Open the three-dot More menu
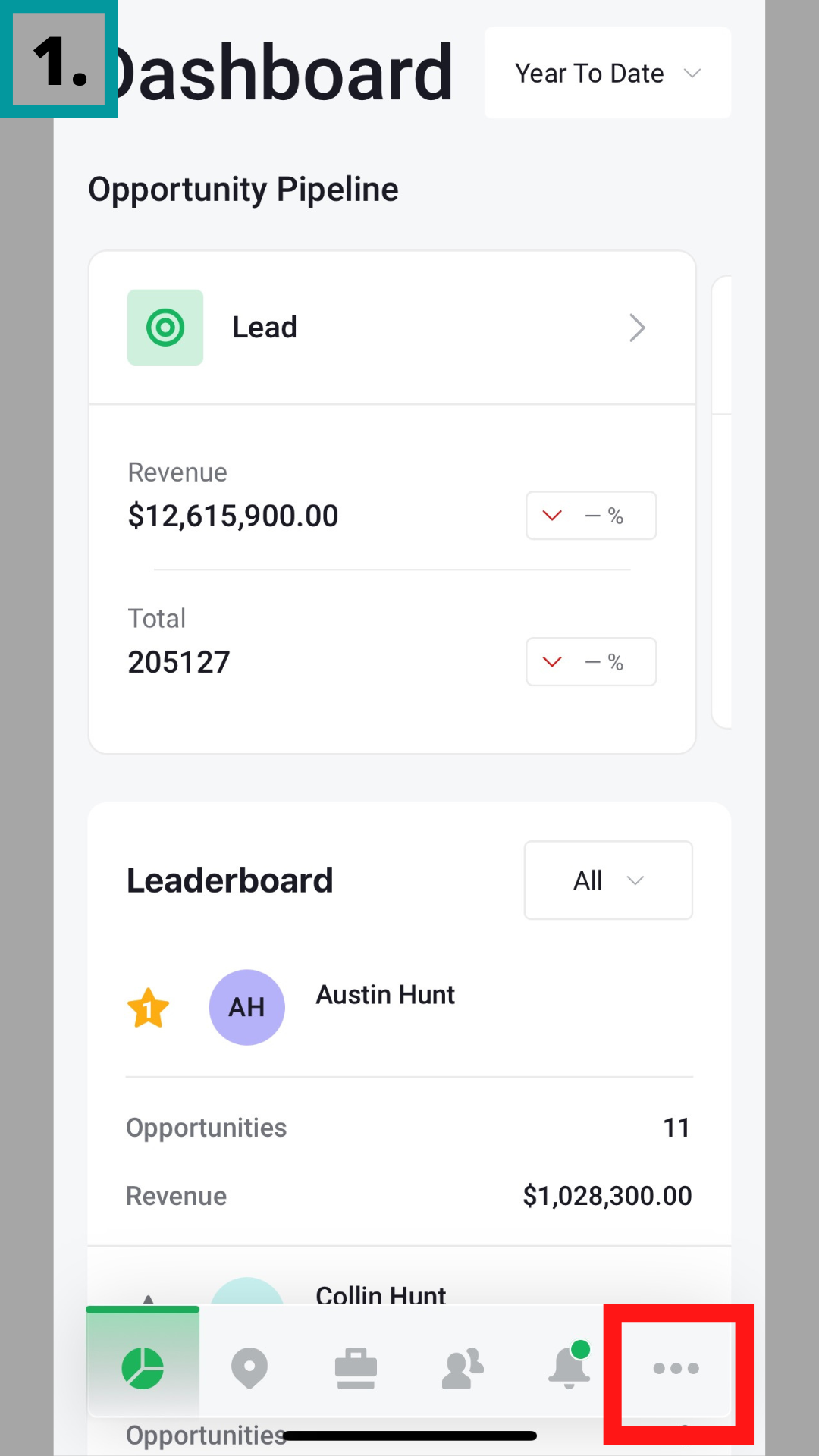The width and height of the screenshot is (819, 1456). [x=676, y=1368]
